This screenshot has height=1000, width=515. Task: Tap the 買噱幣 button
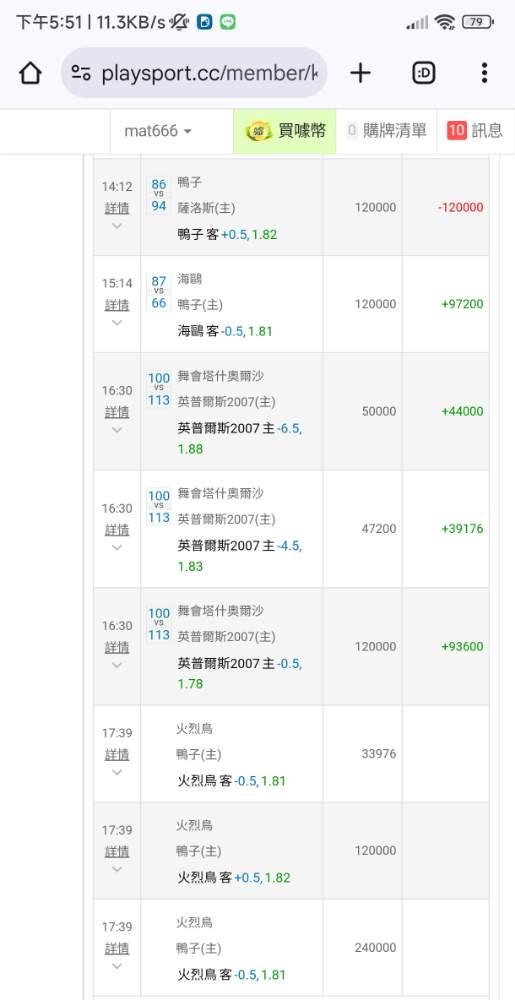pyautogui.click(x=285, y=131)
